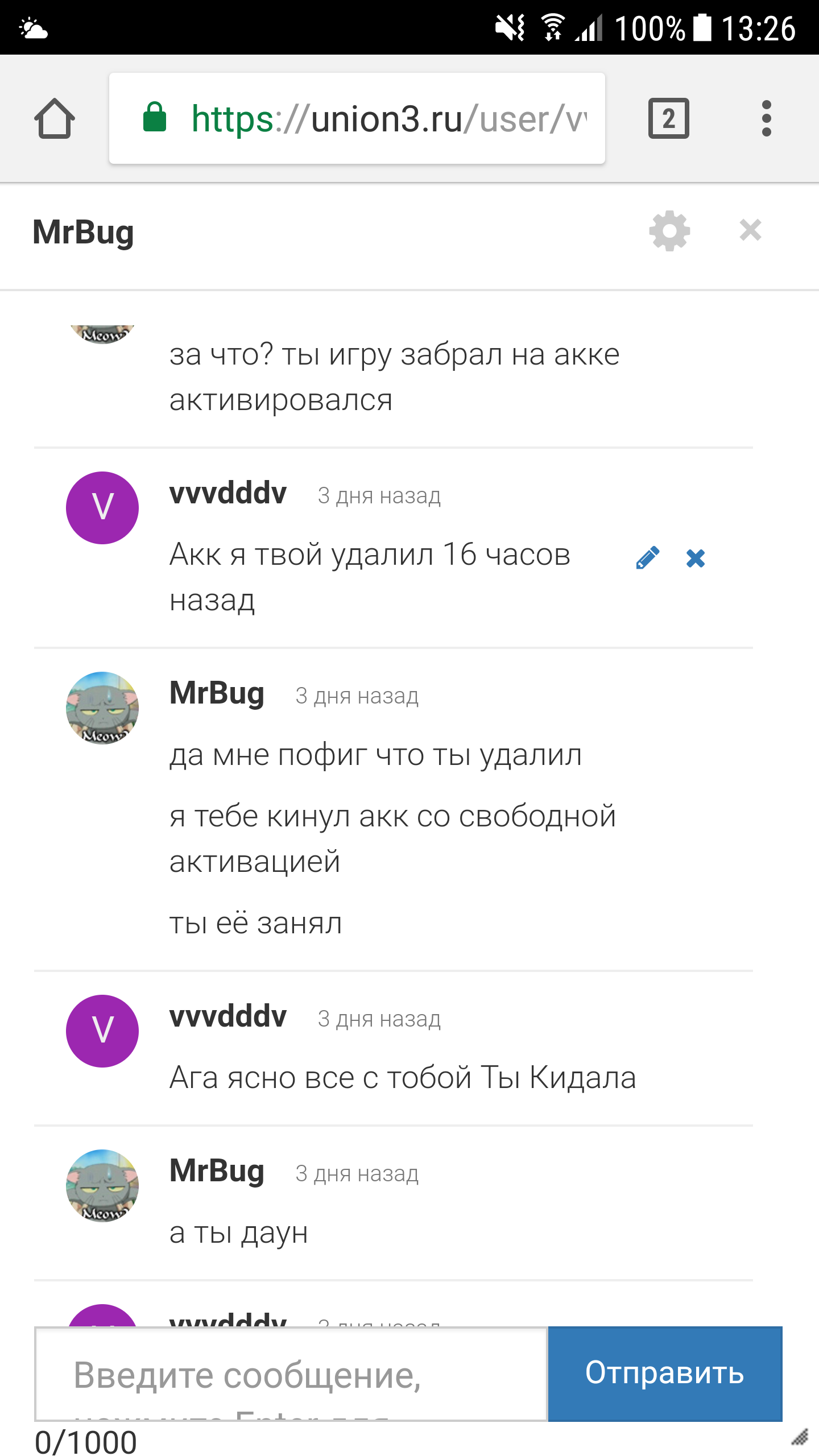819x1456 pixels.
Task: Focus the message input field
Action: pyautogui.click(x=291, y=1374)
